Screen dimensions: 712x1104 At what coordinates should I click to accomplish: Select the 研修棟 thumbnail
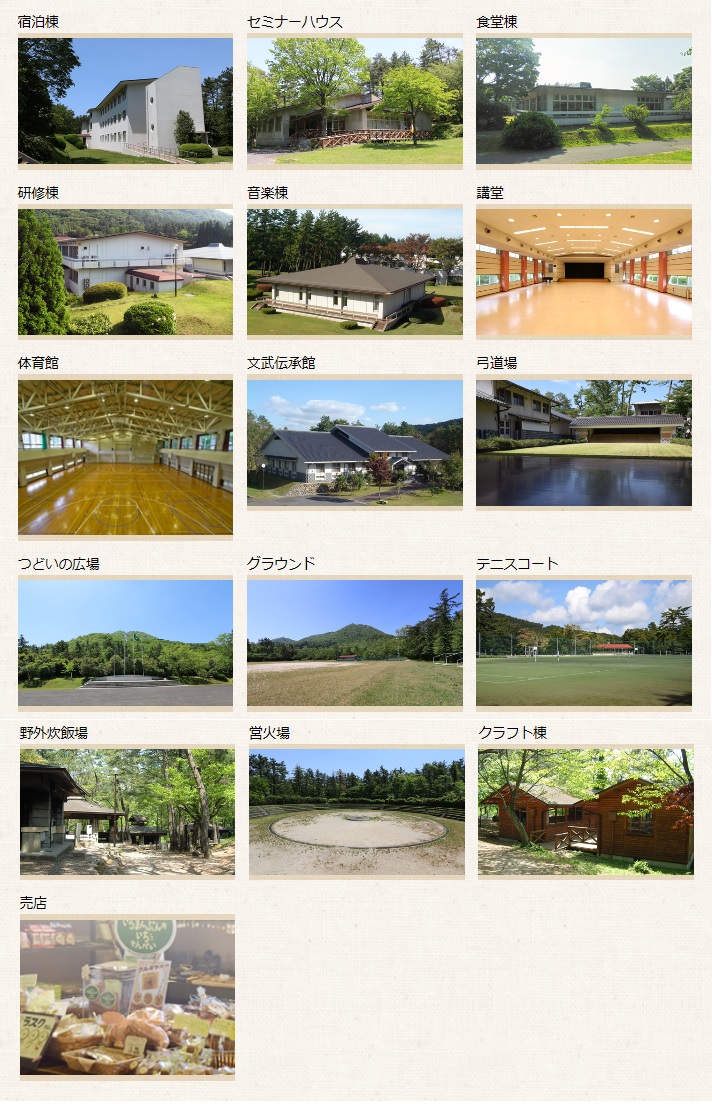[x=125, y=272]
